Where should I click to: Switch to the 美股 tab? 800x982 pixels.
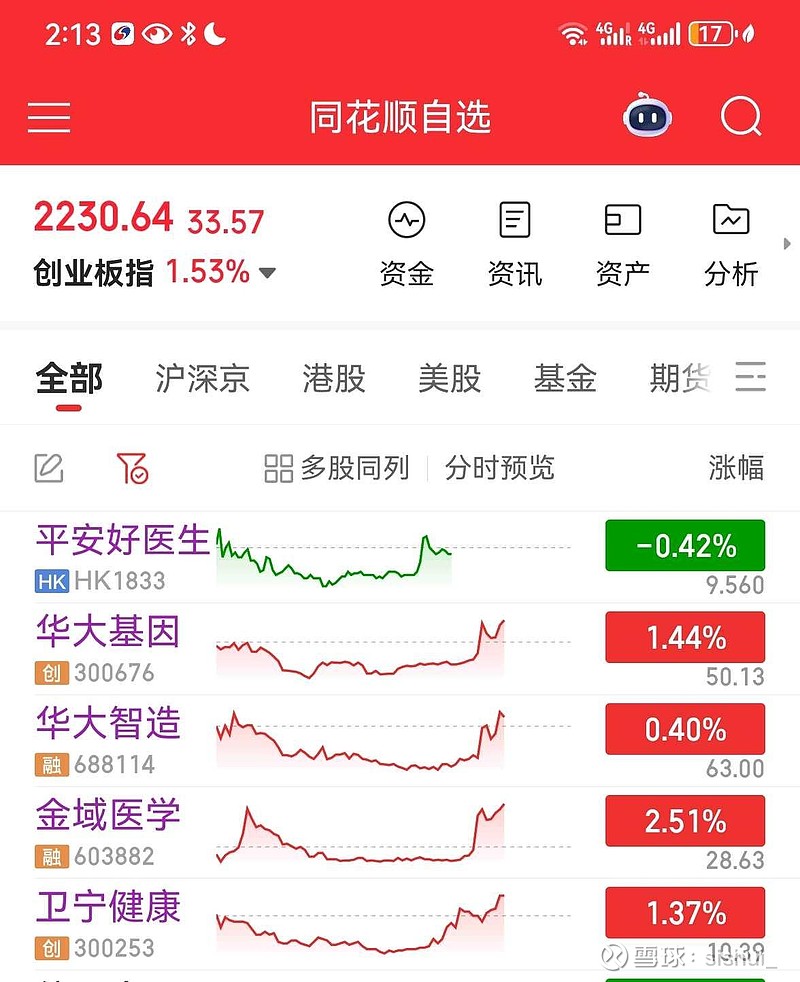click(x=450, y=379)
